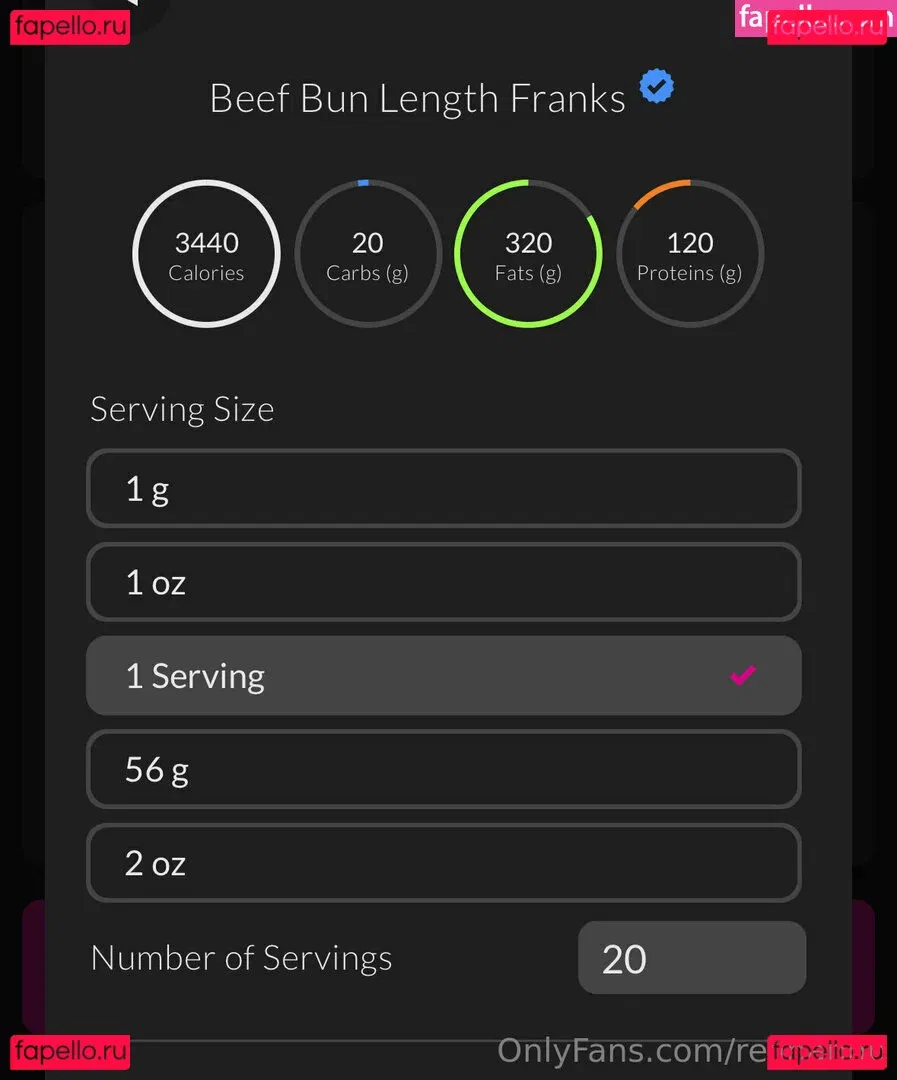This screenshot has height=1080, width=897.
Task: Choose the 1 oz serving size
Action: click(443, 582)
